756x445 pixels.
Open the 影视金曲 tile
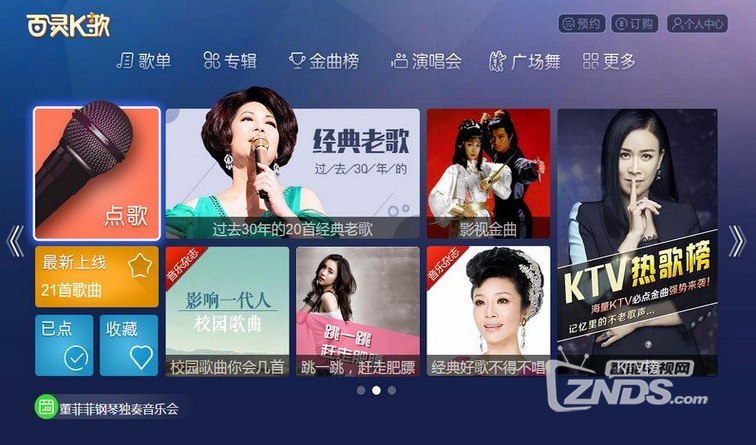(x=488, y=173)
